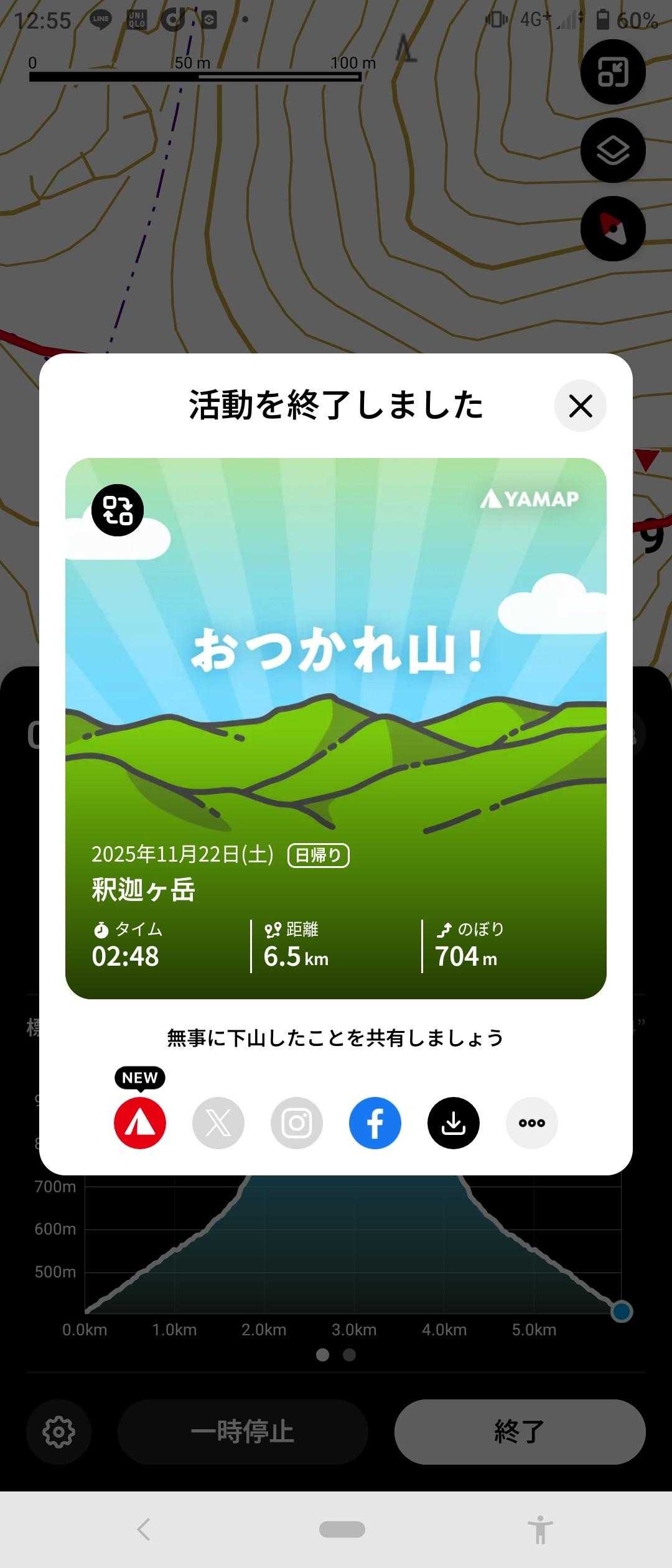Image resolution: width=672 pixels, height=1568 pixels.
Task: Tap the map view mode button
Action: (x=613, y=72)
